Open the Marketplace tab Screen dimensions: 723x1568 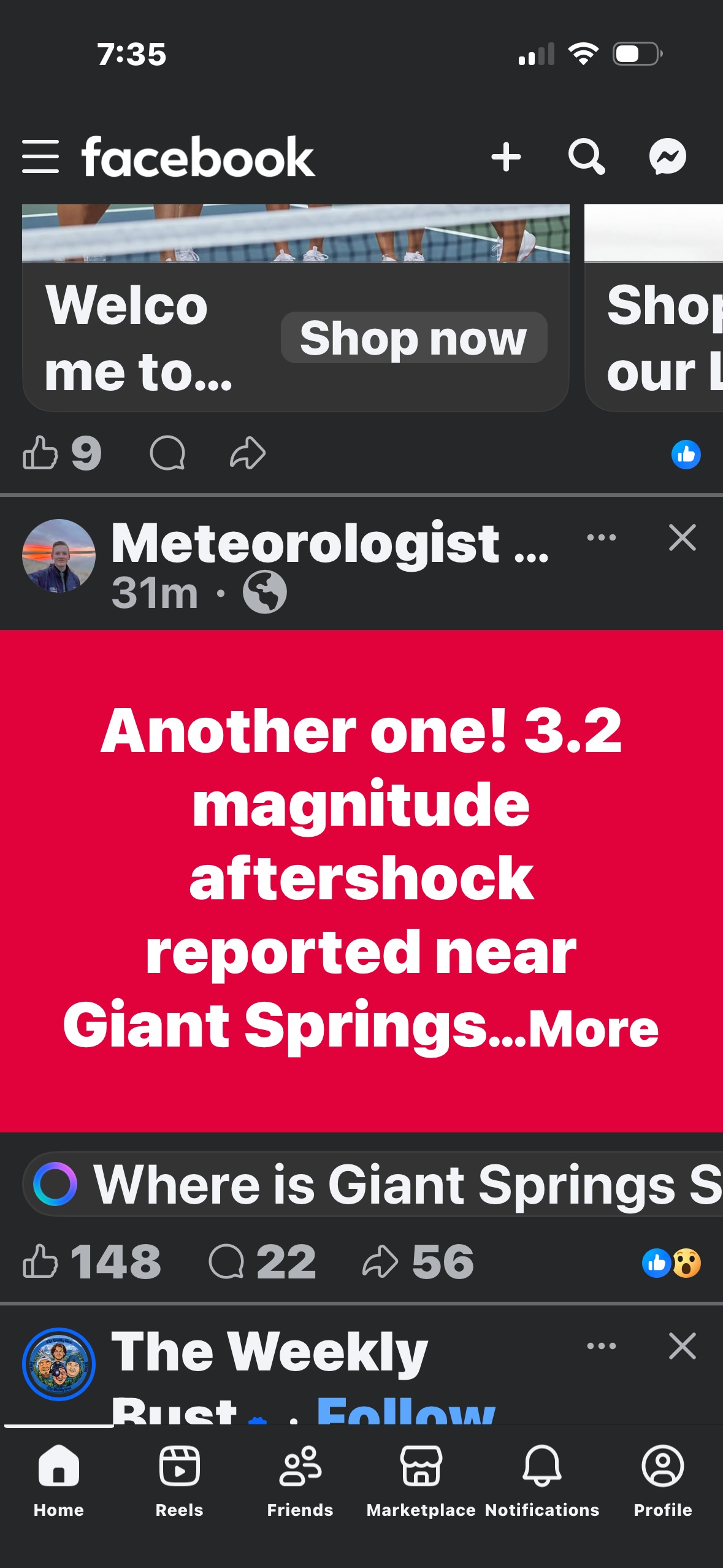tap(421, 1478)
